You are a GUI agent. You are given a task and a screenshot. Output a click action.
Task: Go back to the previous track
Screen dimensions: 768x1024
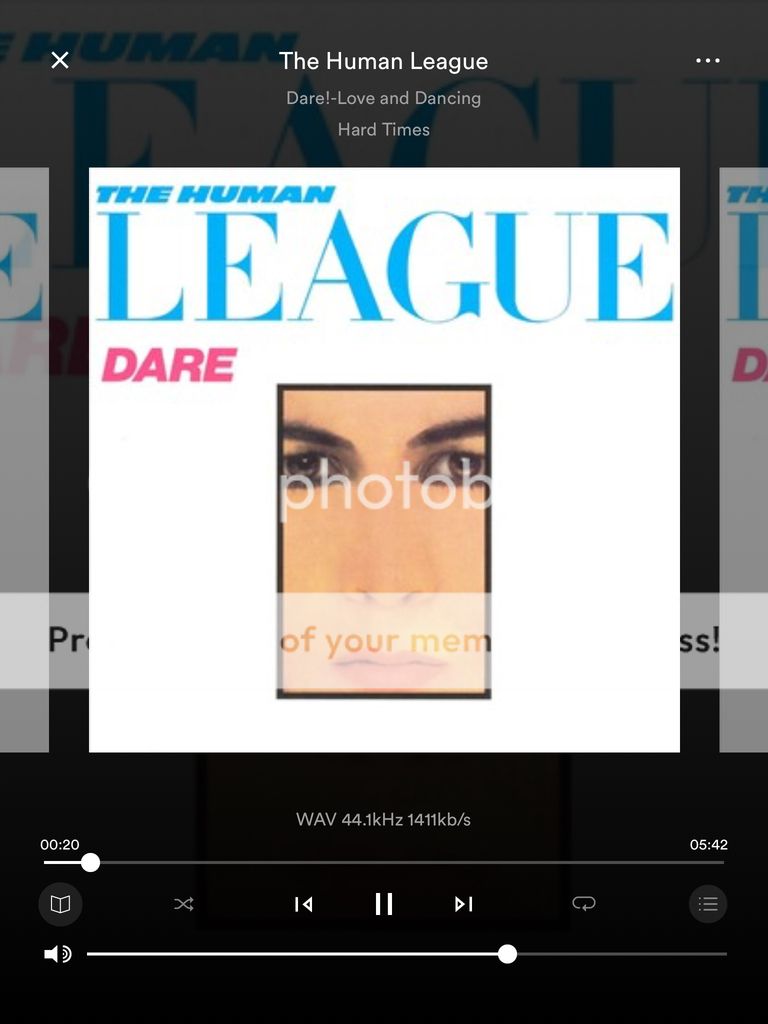tap(304, 904)
